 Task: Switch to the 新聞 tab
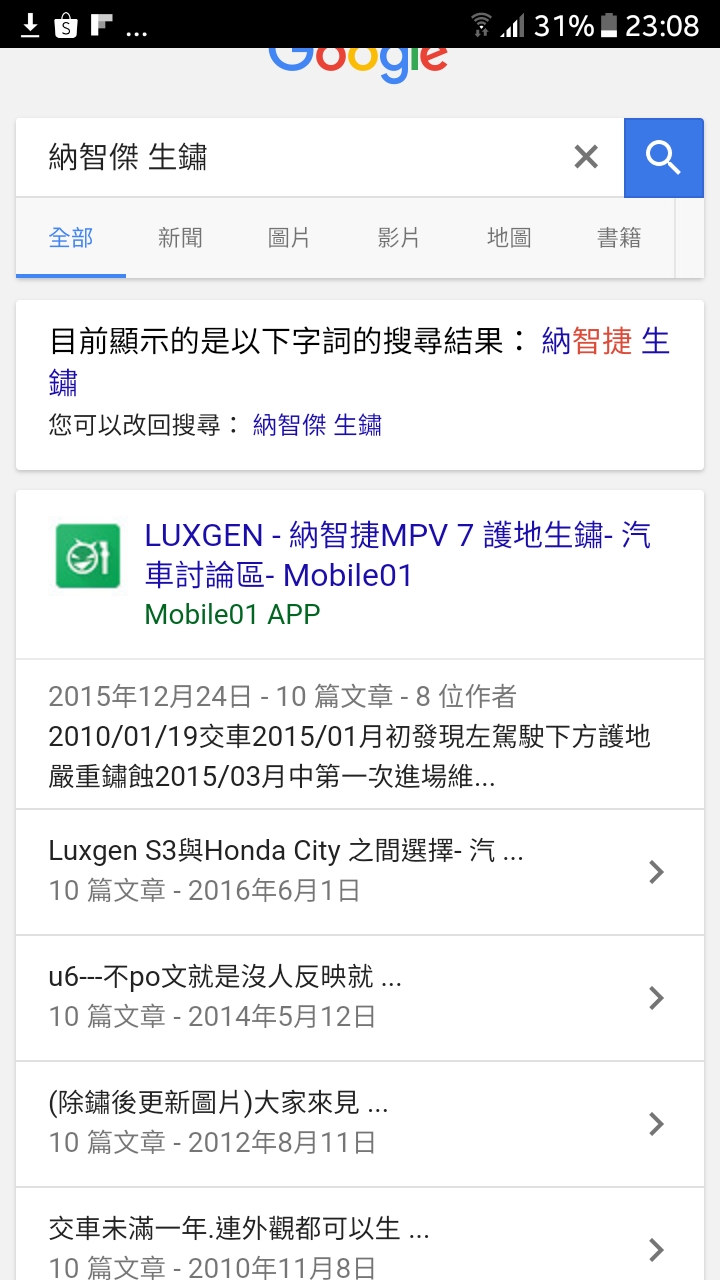point(180,238)
